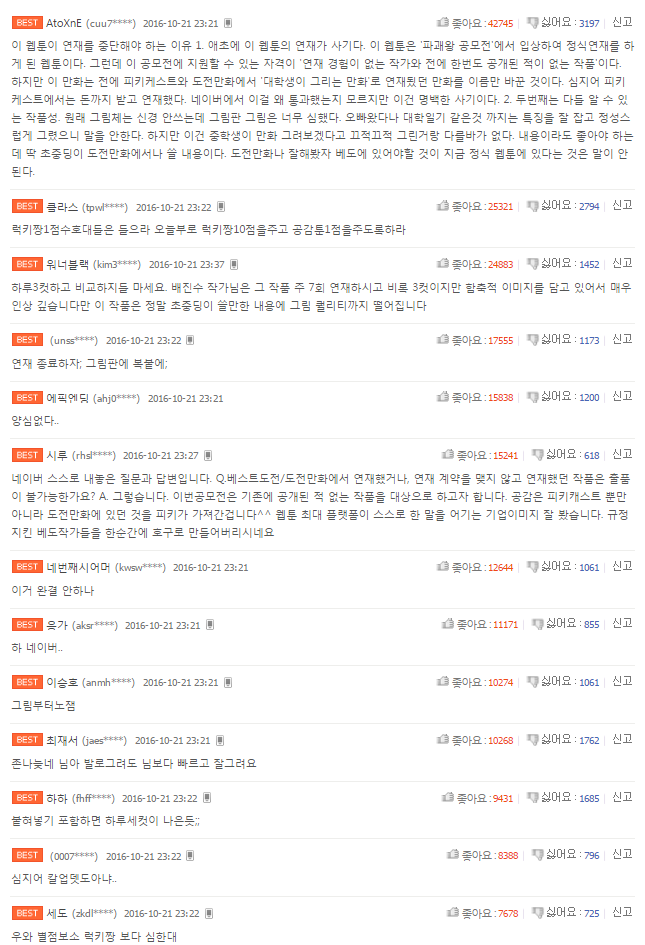Report 하하's comment
The width and height of the screenshot is (645, 945).
click(622, 798)
